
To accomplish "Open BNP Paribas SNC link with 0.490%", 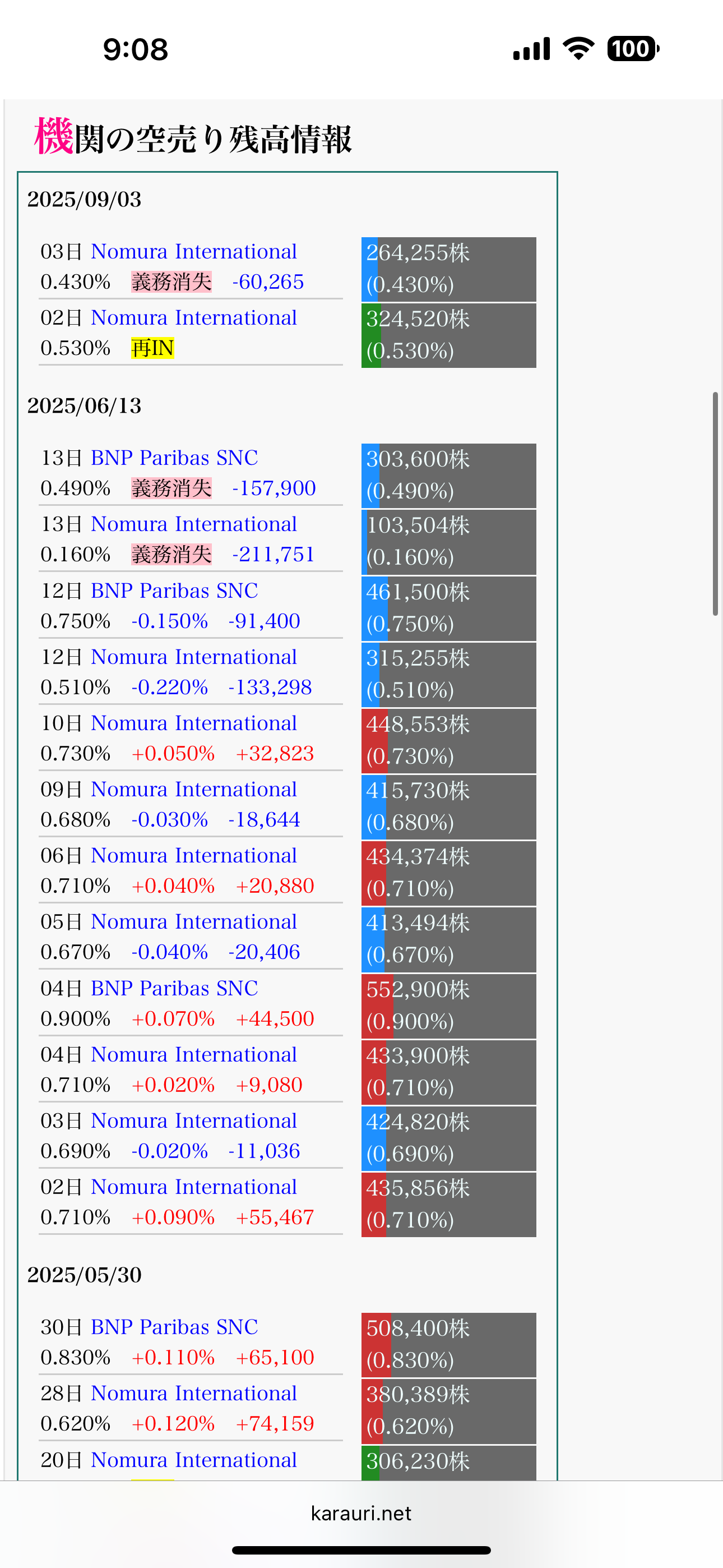I will (x=174, y=458).
